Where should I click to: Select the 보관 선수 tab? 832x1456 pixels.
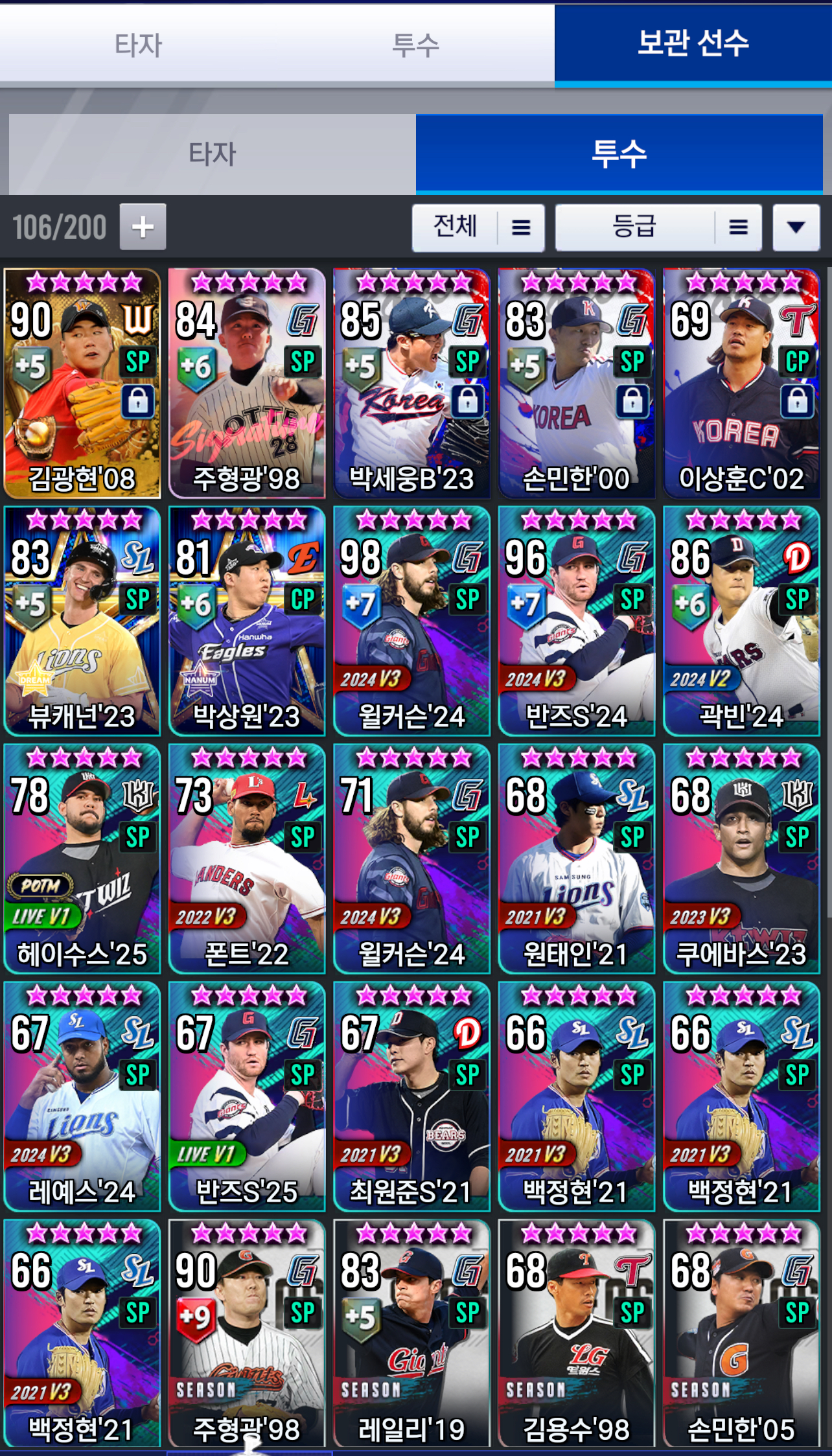coord(693,44)
